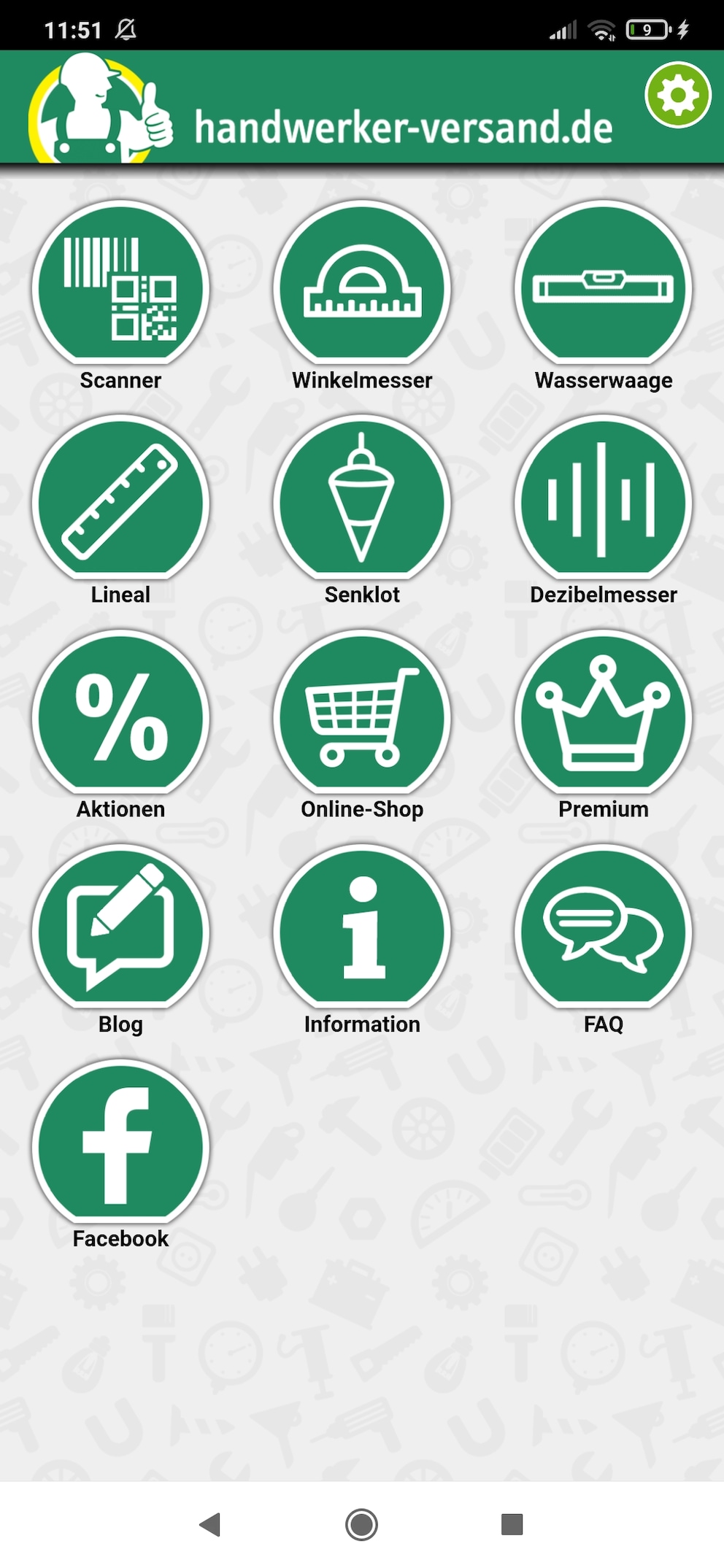Visit the Facebook page

[x=120, y=1146]
